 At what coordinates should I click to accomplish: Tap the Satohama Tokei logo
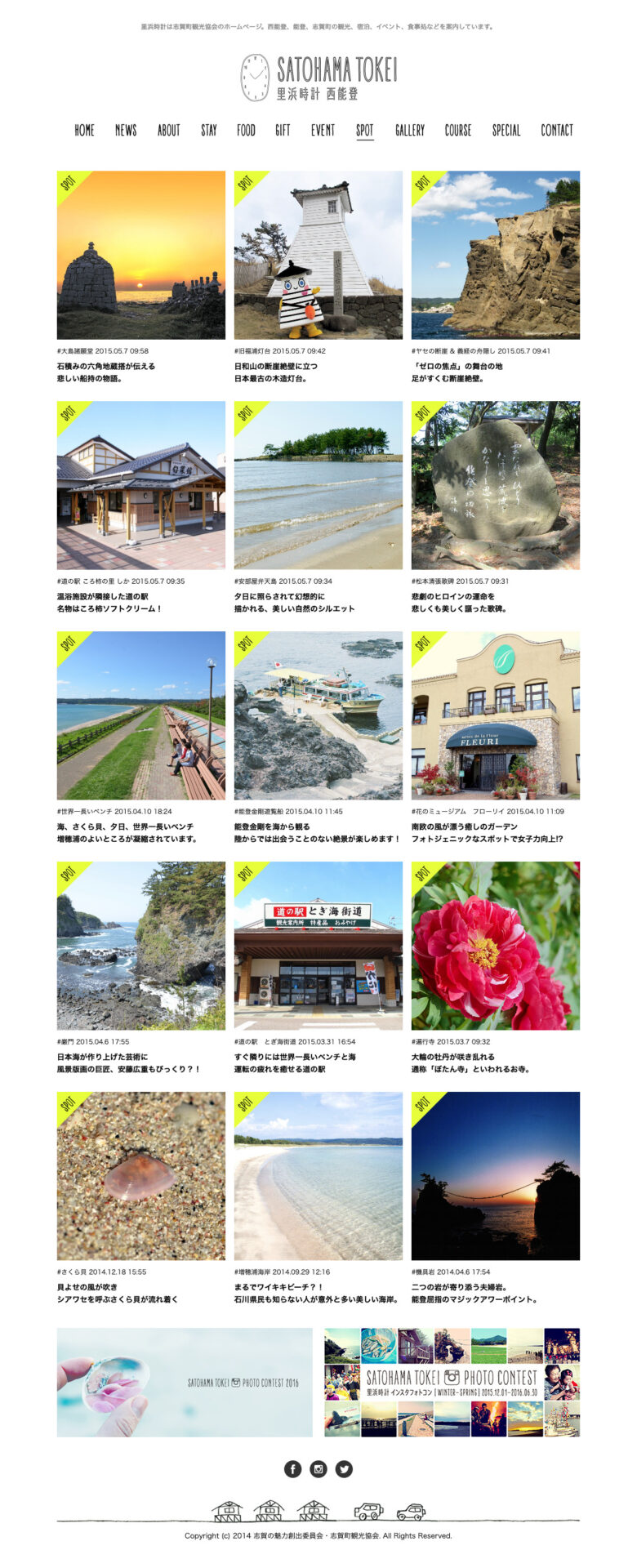(318, 78)
